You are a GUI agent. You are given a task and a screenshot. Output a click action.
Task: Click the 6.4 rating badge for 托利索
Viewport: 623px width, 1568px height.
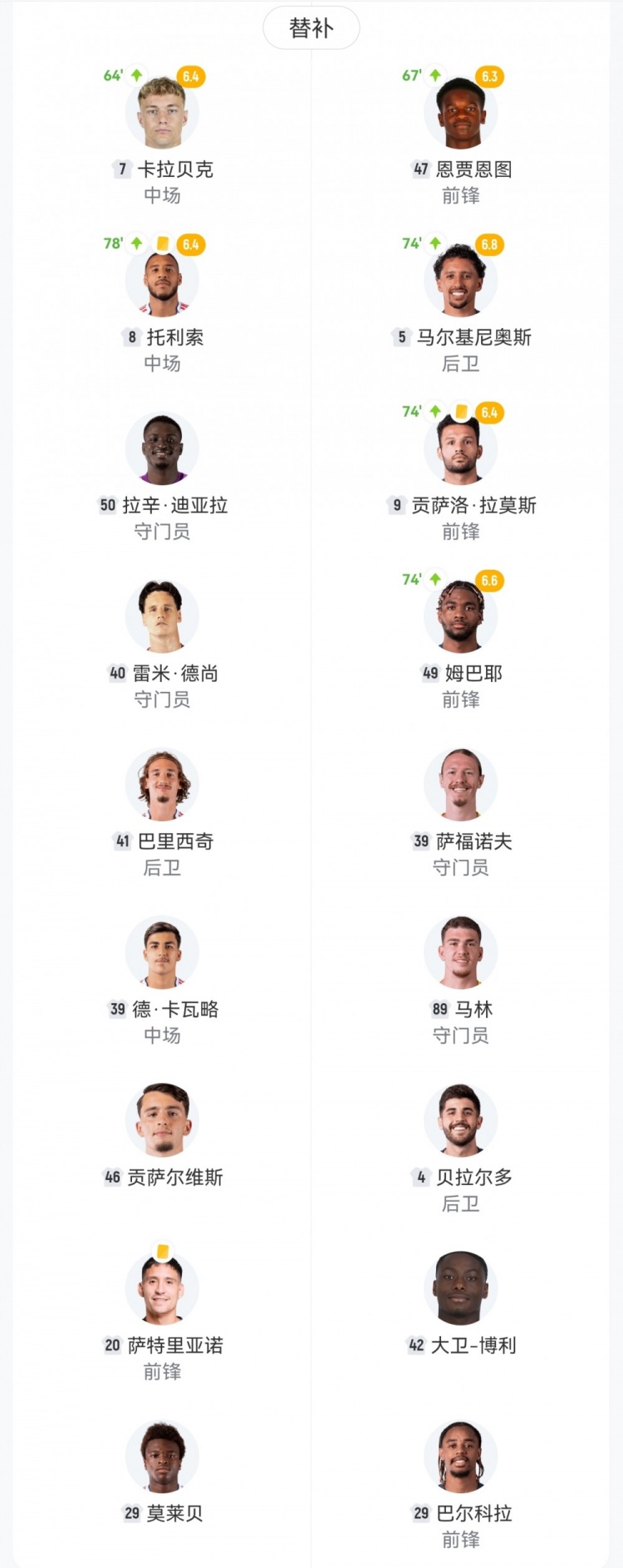pos(193,243)
